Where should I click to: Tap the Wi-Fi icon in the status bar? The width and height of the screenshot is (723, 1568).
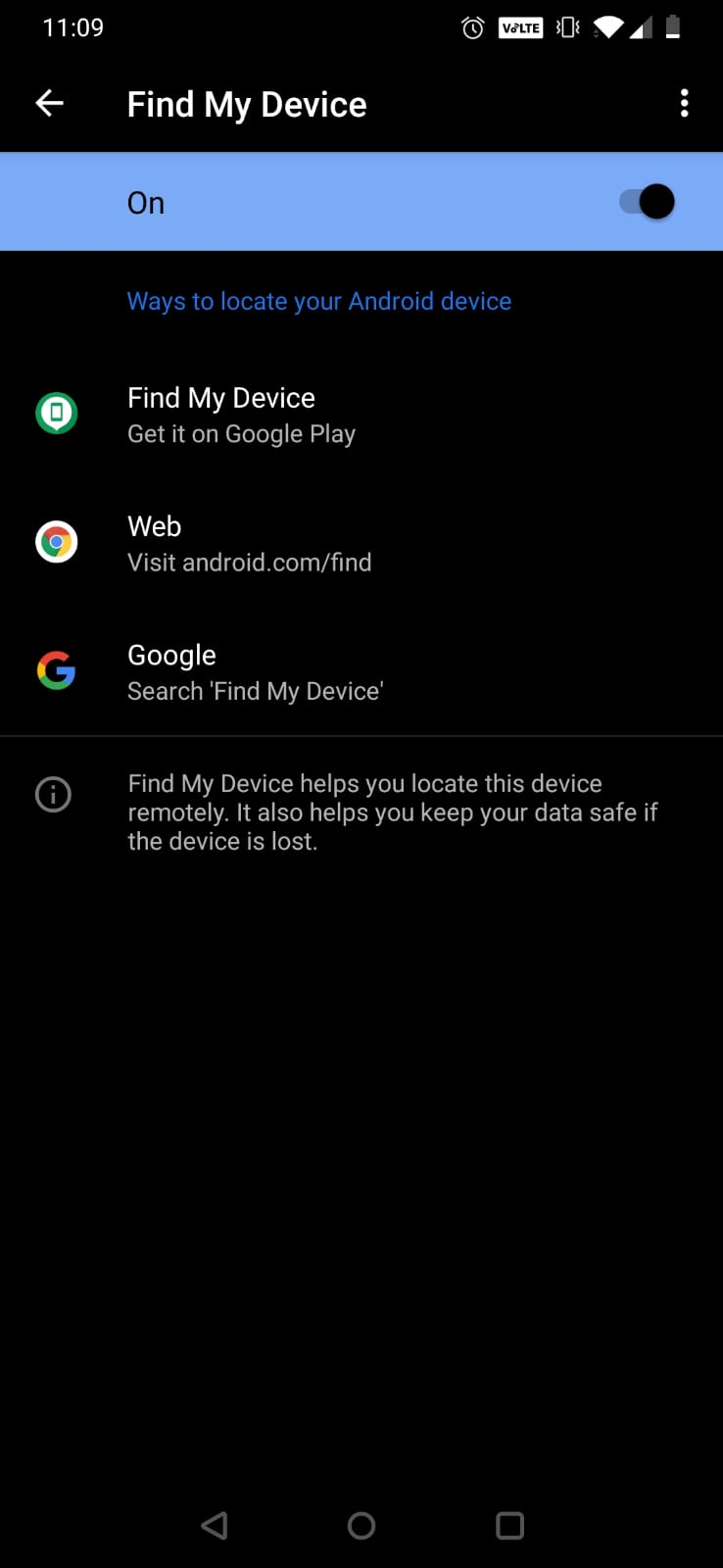(x=606, y=27)
